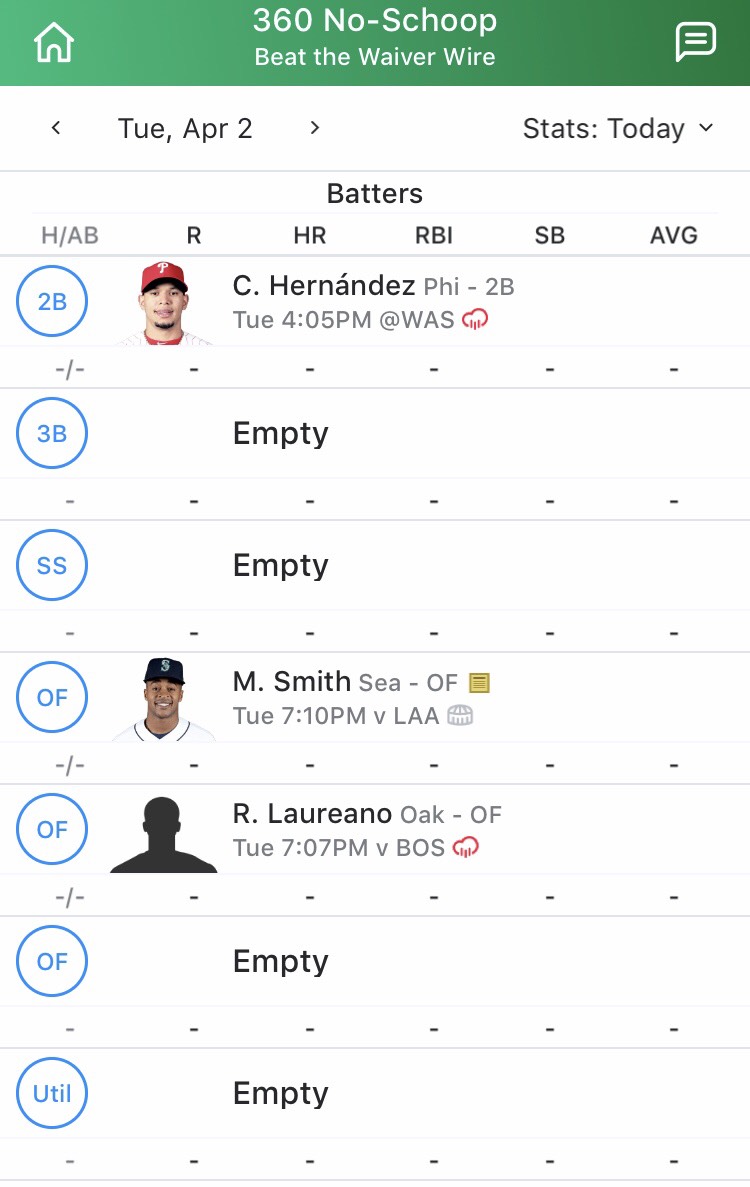
Task: Select the OF slot beside R. Laureano
Action: pyautogui.click(x=52, y=829)
